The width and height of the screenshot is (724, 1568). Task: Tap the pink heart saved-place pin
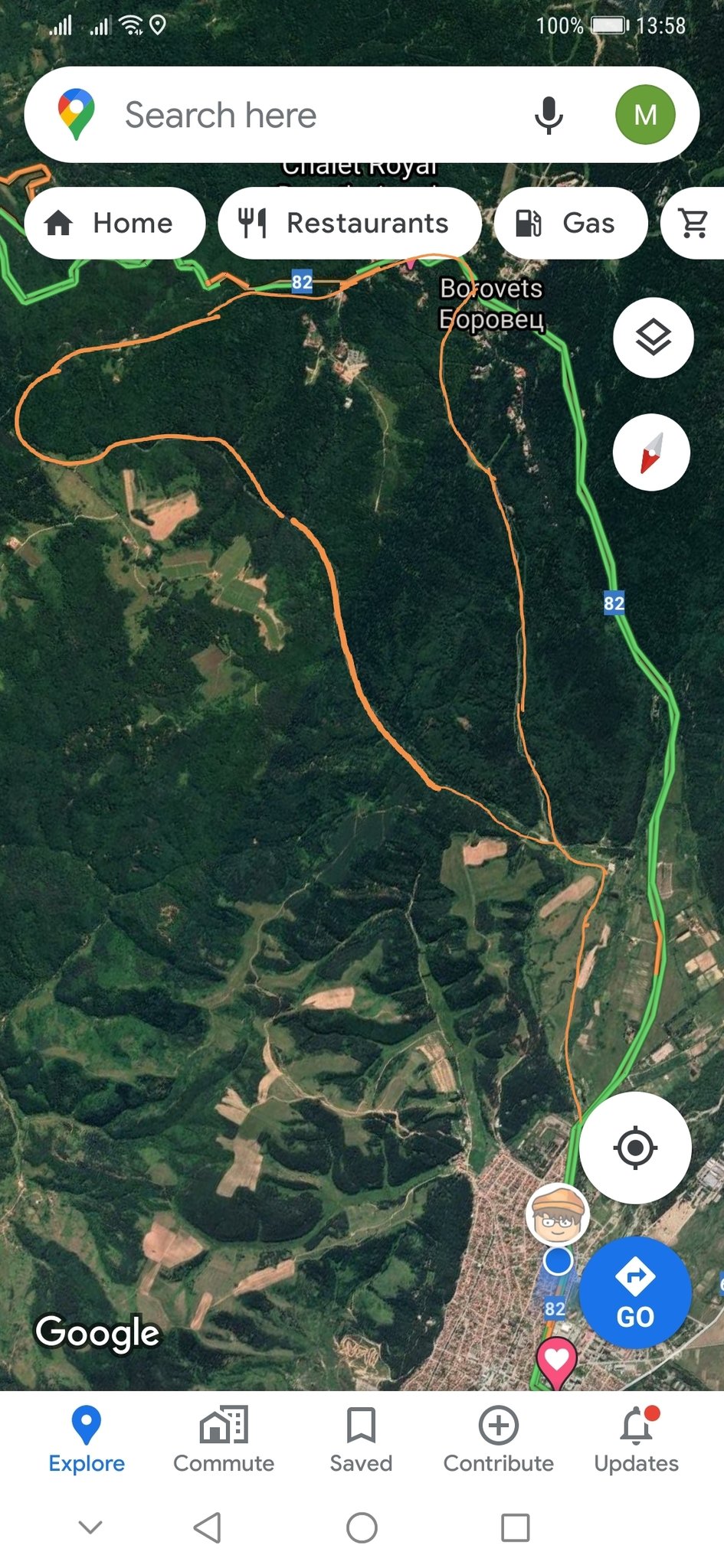[556, 1360]
